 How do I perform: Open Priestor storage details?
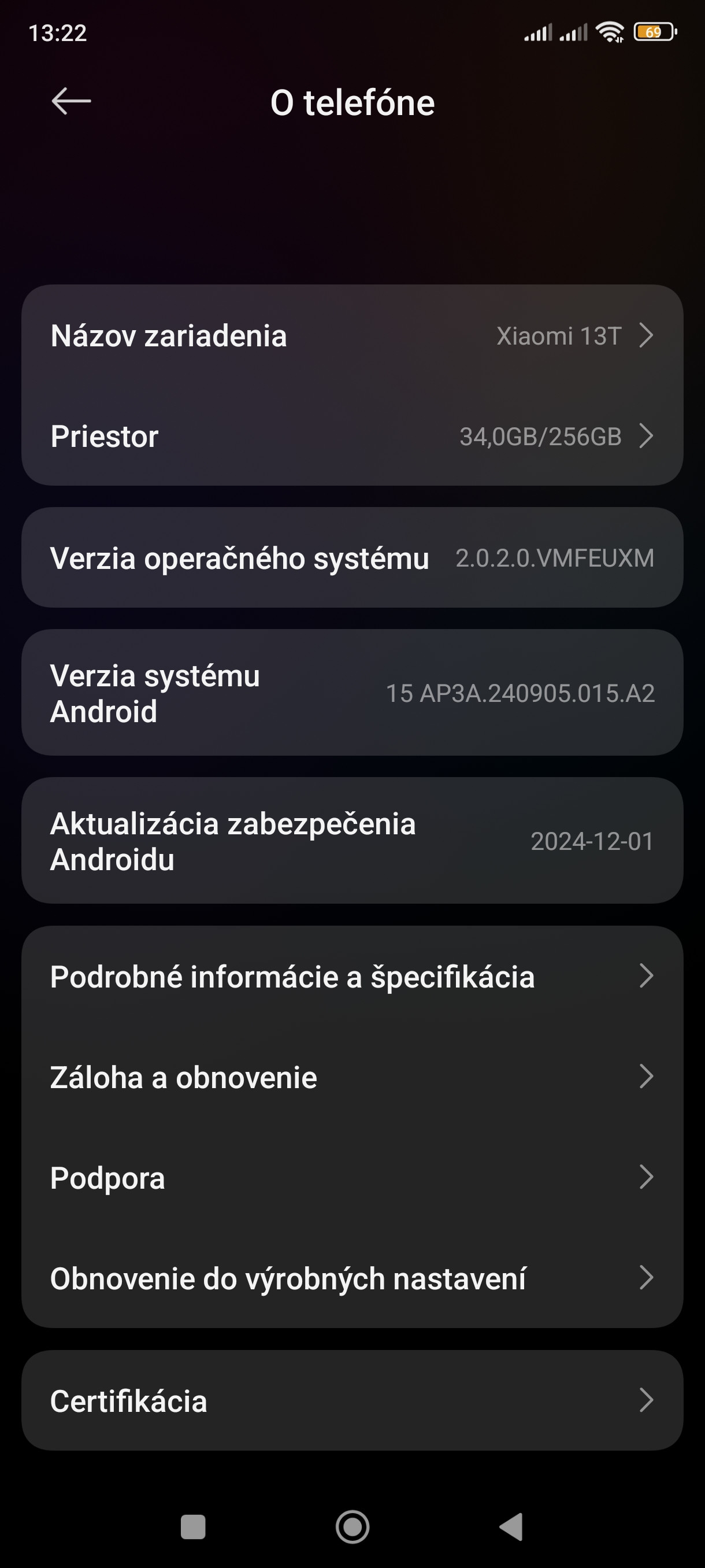(x=351, y=436)
